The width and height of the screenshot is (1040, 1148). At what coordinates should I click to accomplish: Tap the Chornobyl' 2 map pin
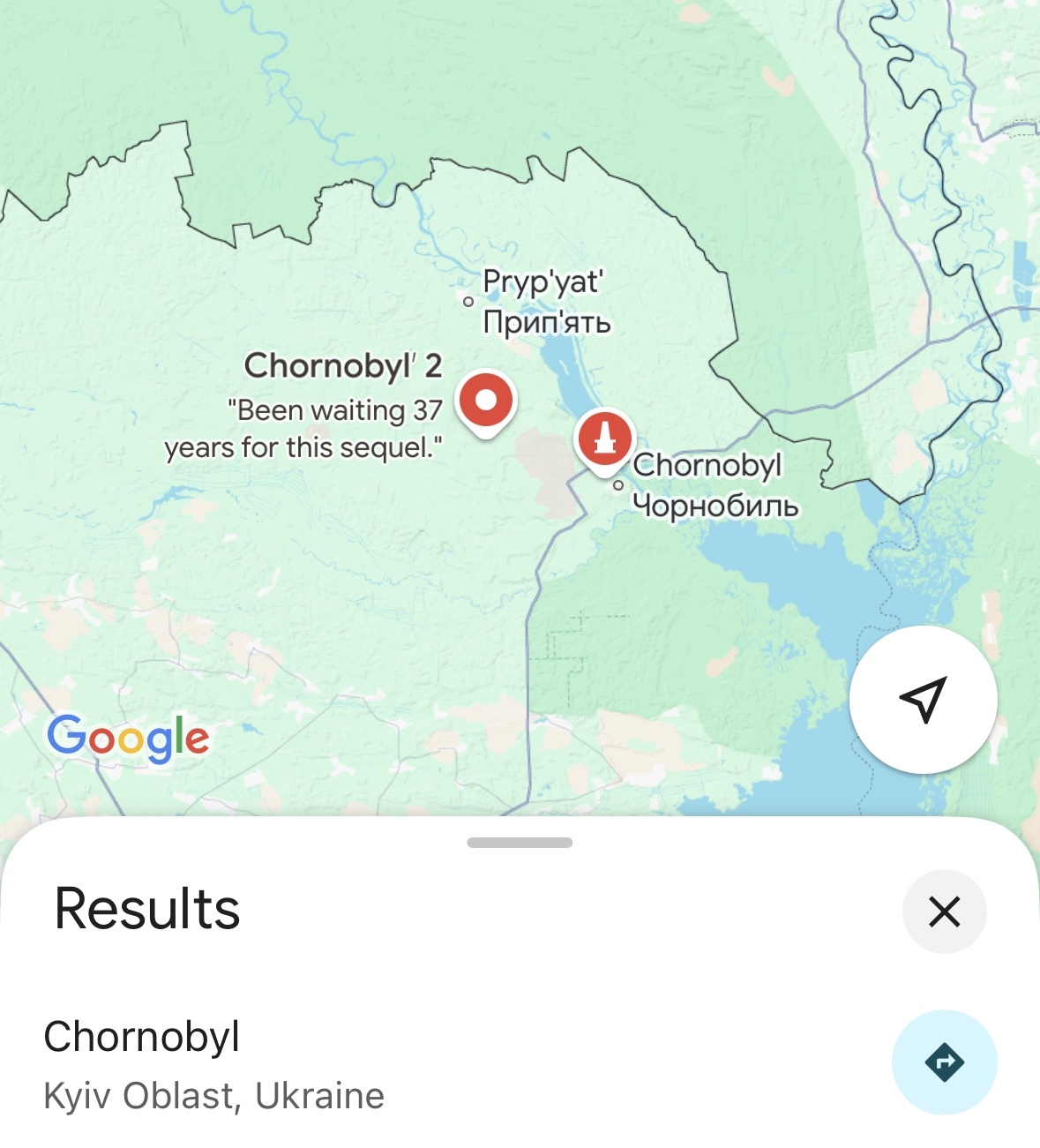point(485,401)
